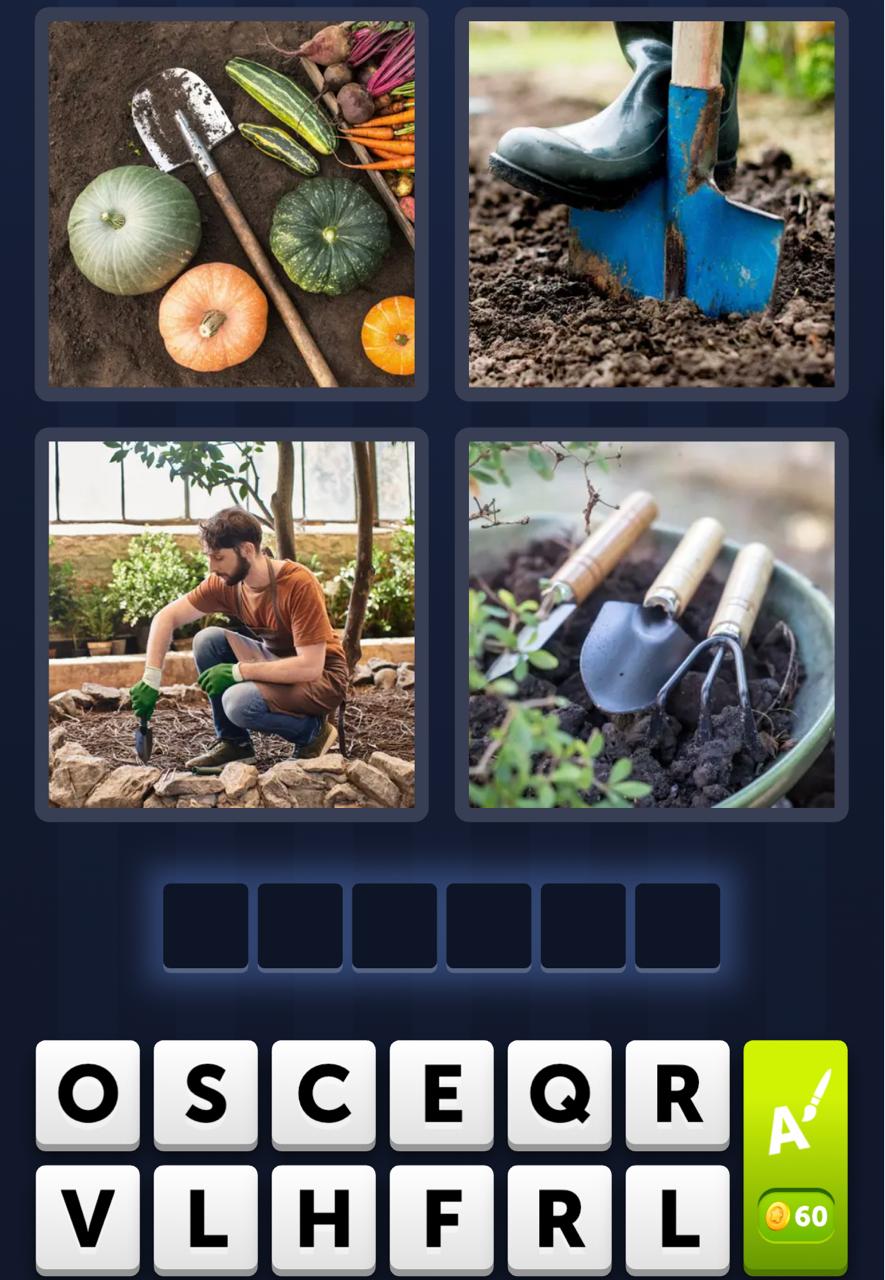Select the letter R tile in top row
The height and width of the screenshot is (1280, 885).
(x=677, y=1095)
